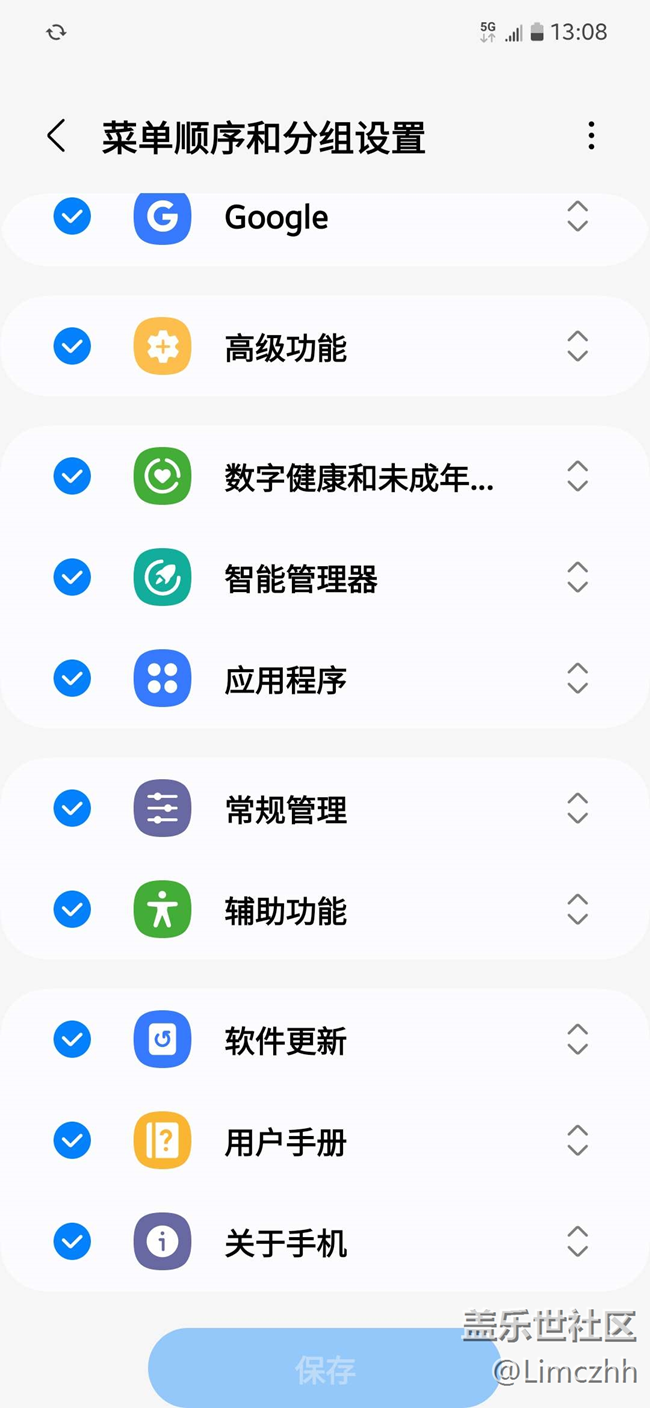Tap the reorder handle for Google

(577, 216)
